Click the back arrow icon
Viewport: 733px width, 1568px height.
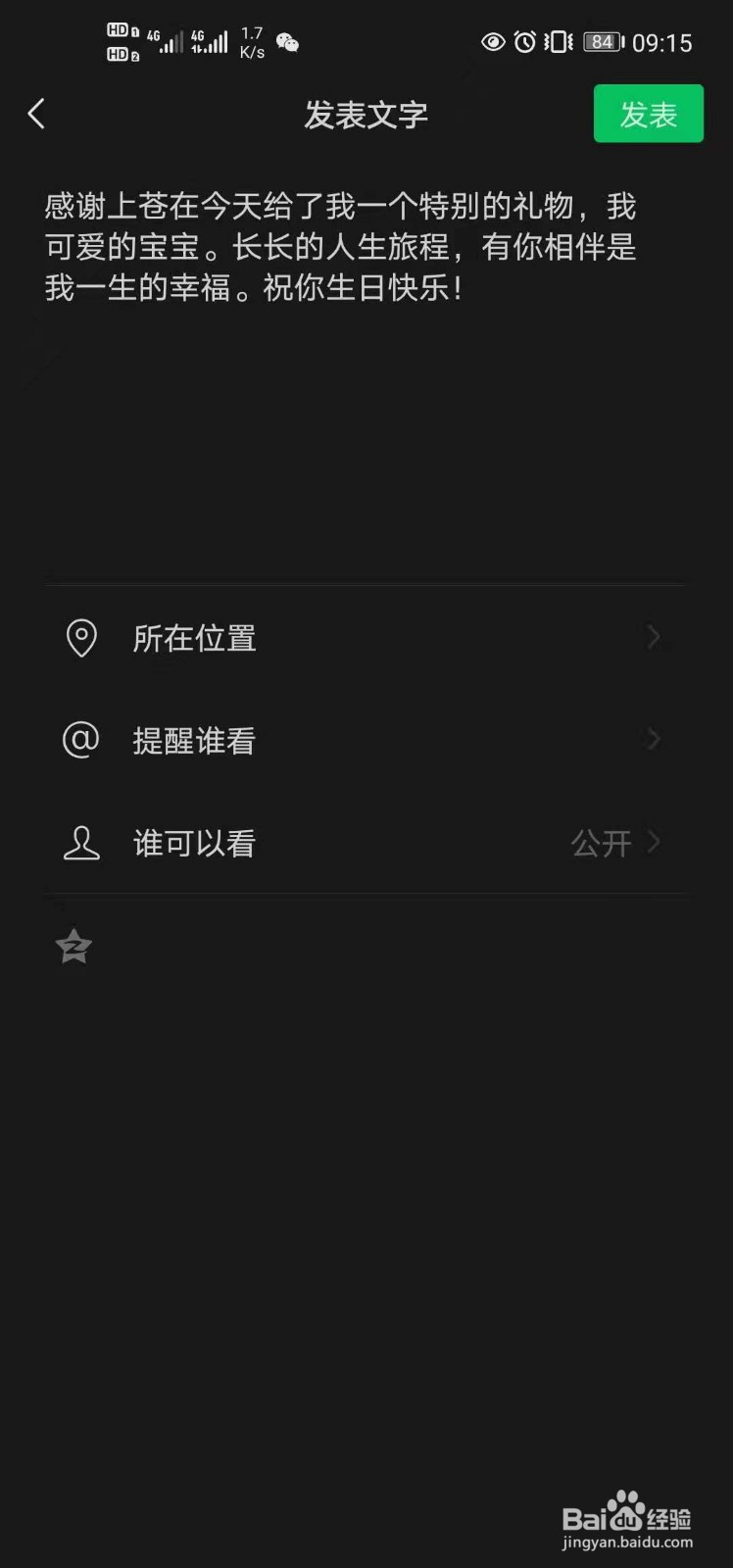point(36,114)
